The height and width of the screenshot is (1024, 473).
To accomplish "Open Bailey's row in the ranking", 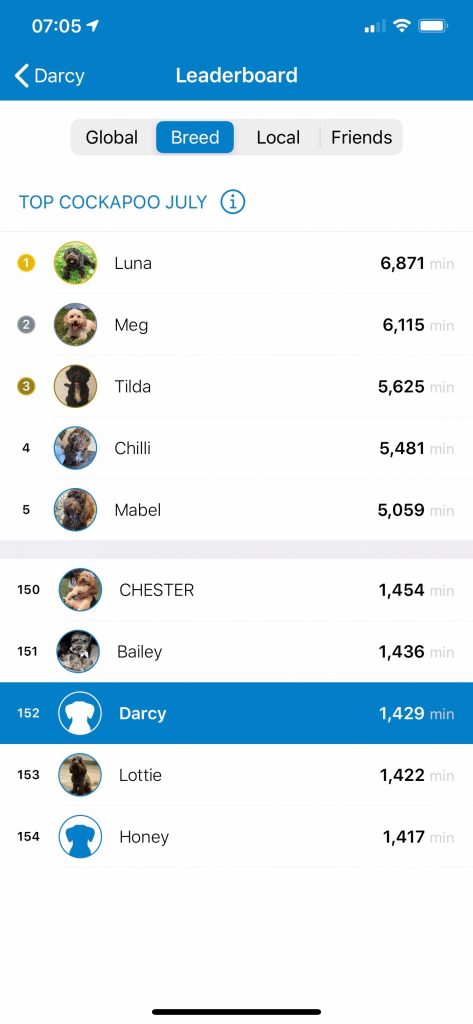I will coord(236,651).
